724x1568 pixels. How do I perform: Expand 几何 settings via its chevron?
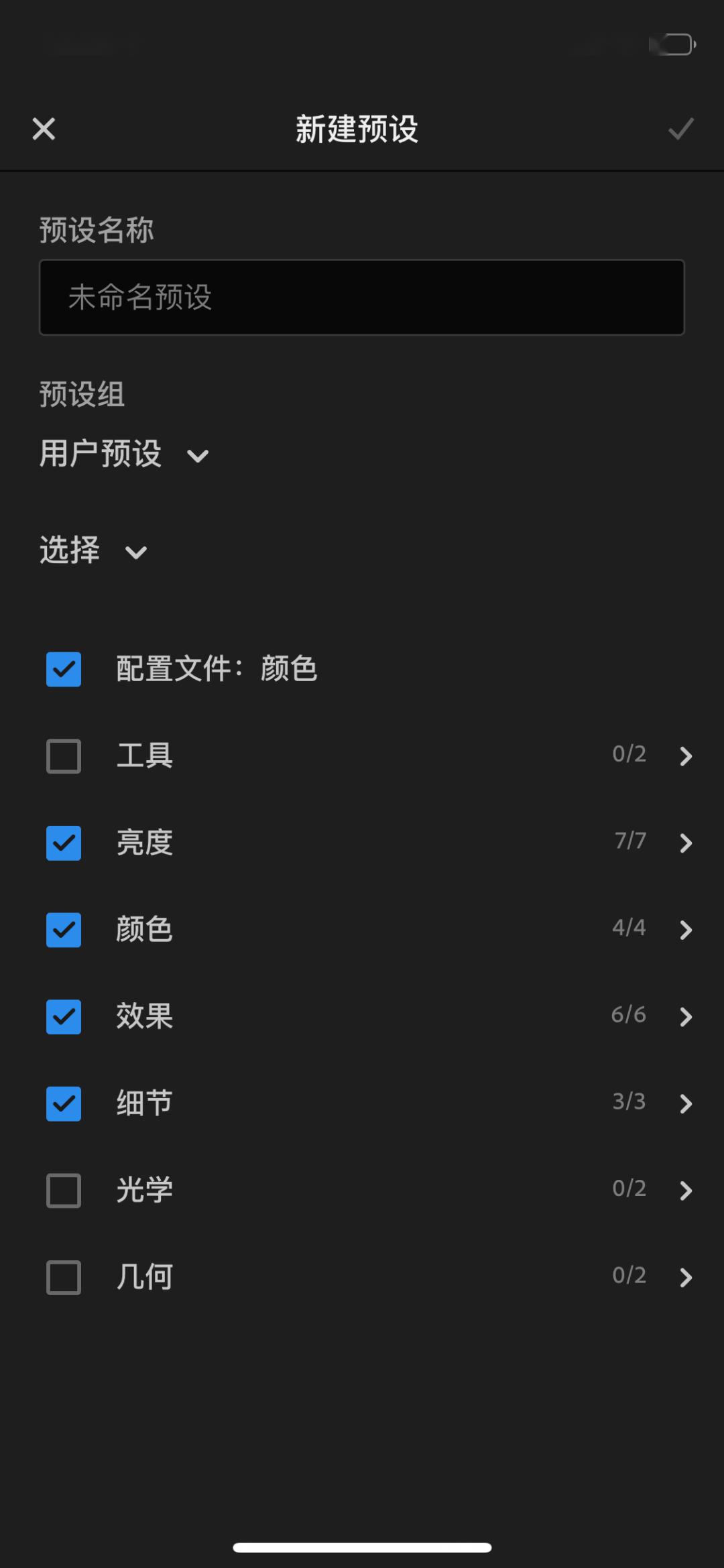click(686, 1278)
